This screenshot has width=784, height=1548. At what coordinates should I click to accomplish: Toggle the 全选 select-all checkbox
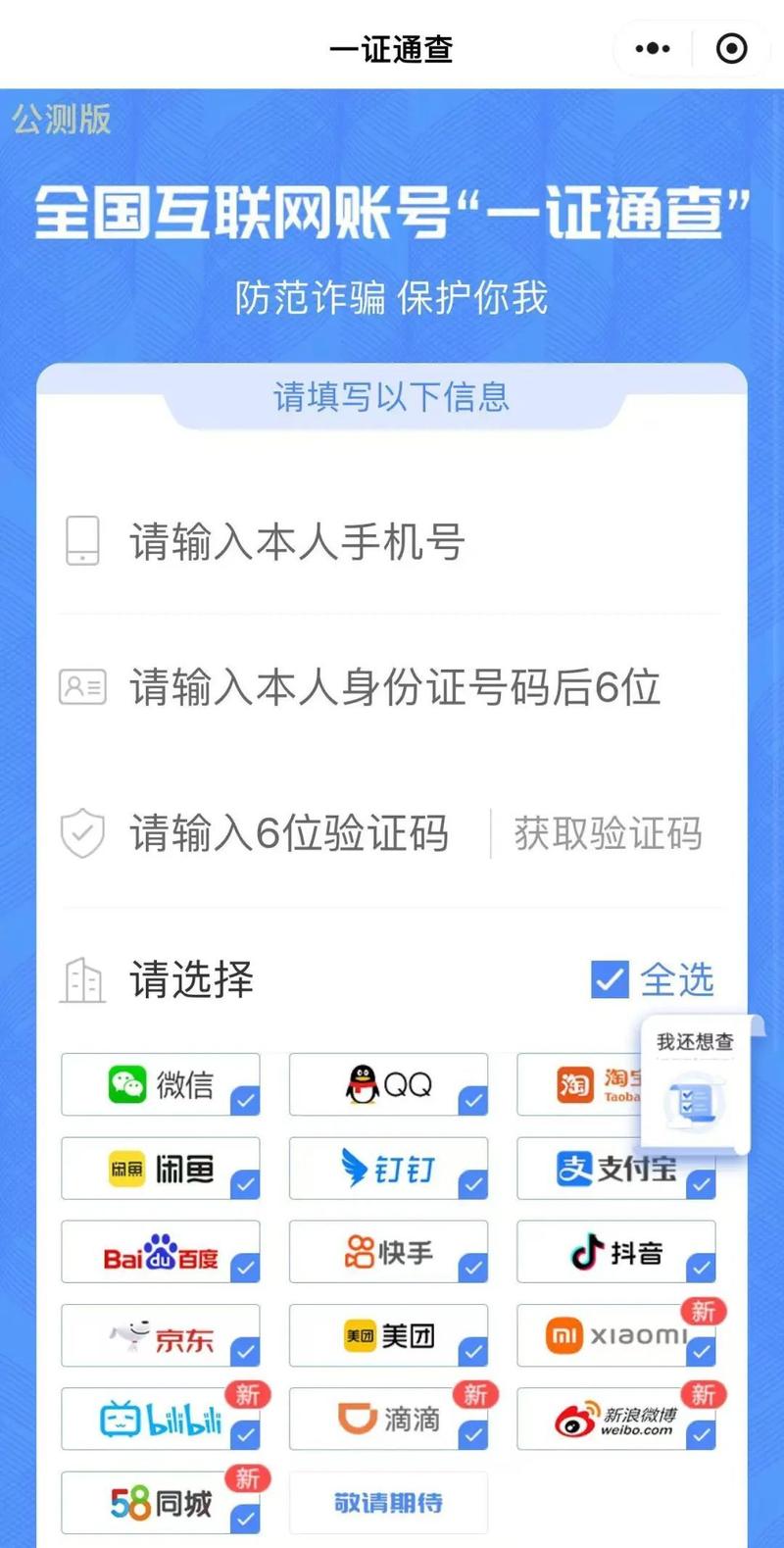[x=611, y=978]
